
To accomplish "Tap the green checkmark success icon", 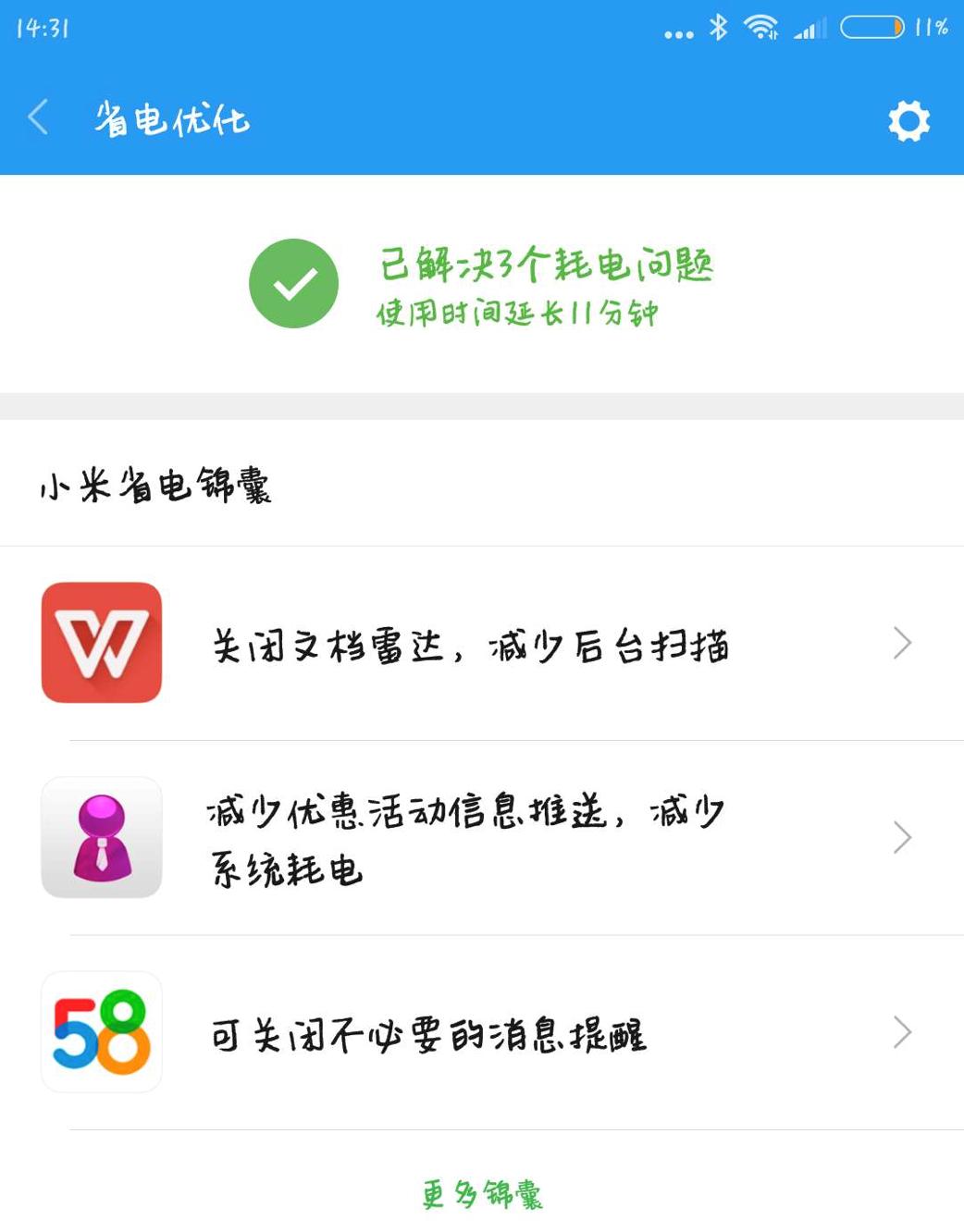I will (x=292, y=282).
